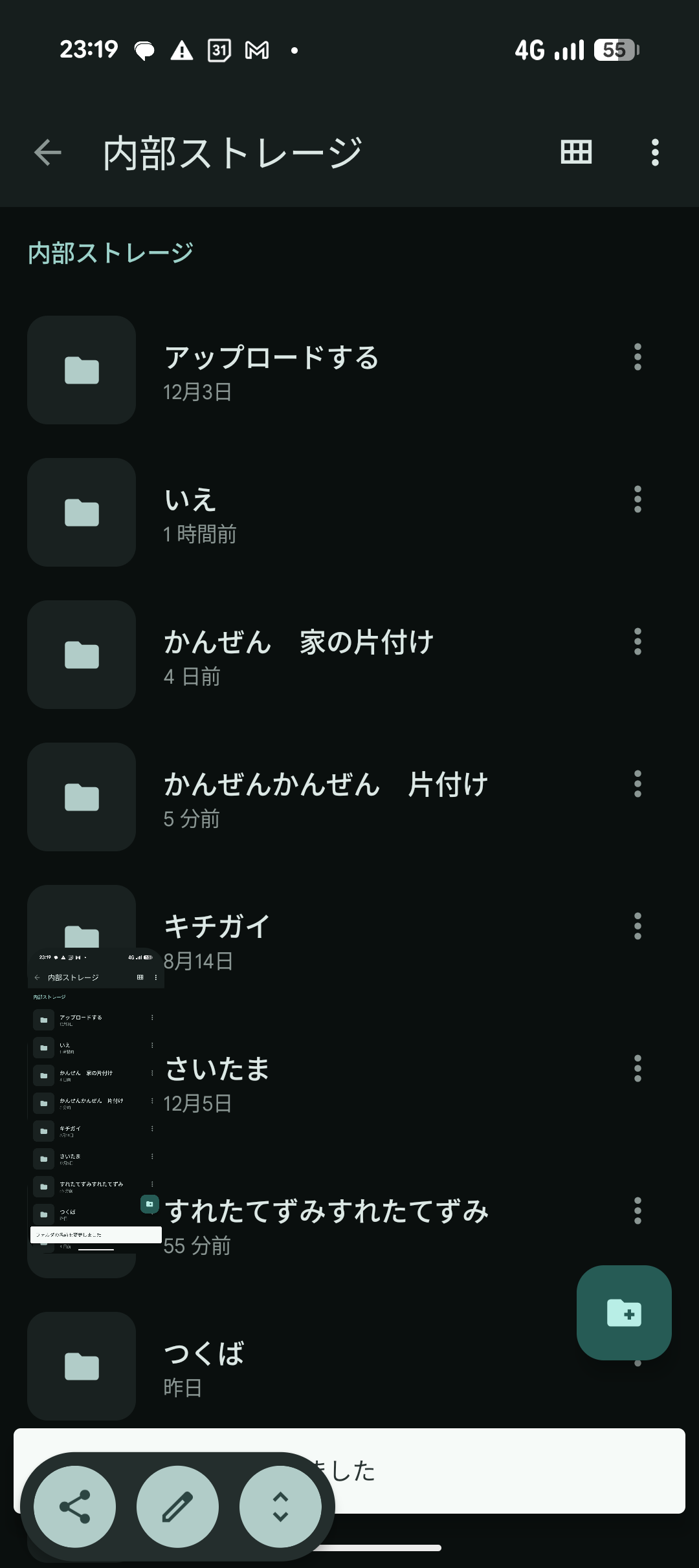Open the かんぜん 家の片付け folder
This screenshot has height=1568, width=699.
tap(298, 655)
